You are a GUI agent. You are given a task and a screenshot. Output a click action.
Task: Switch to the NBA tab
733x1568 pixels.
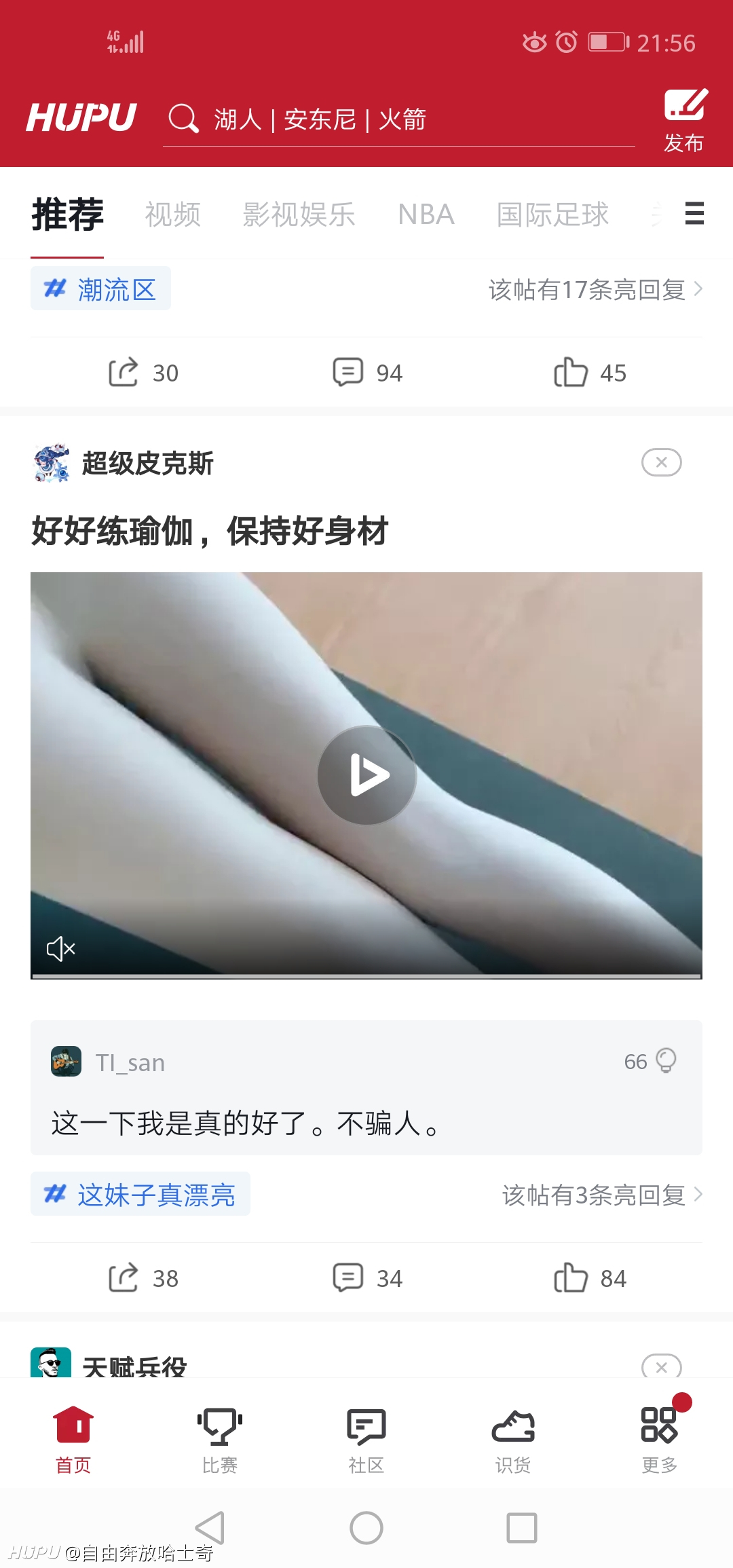(426, 214)
